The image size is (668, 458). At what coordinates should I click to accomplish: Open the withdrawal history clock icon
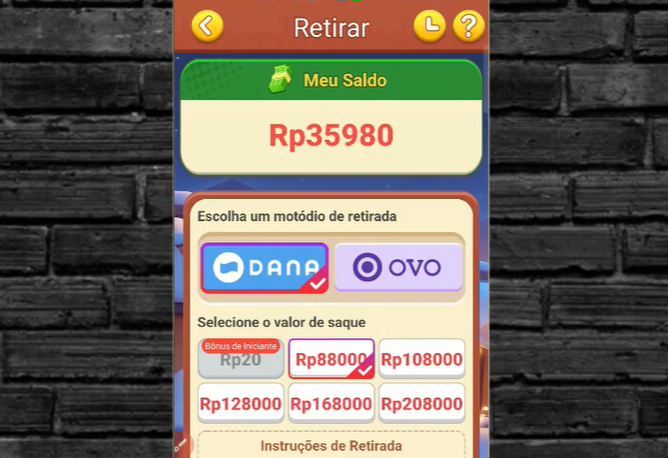430,26
